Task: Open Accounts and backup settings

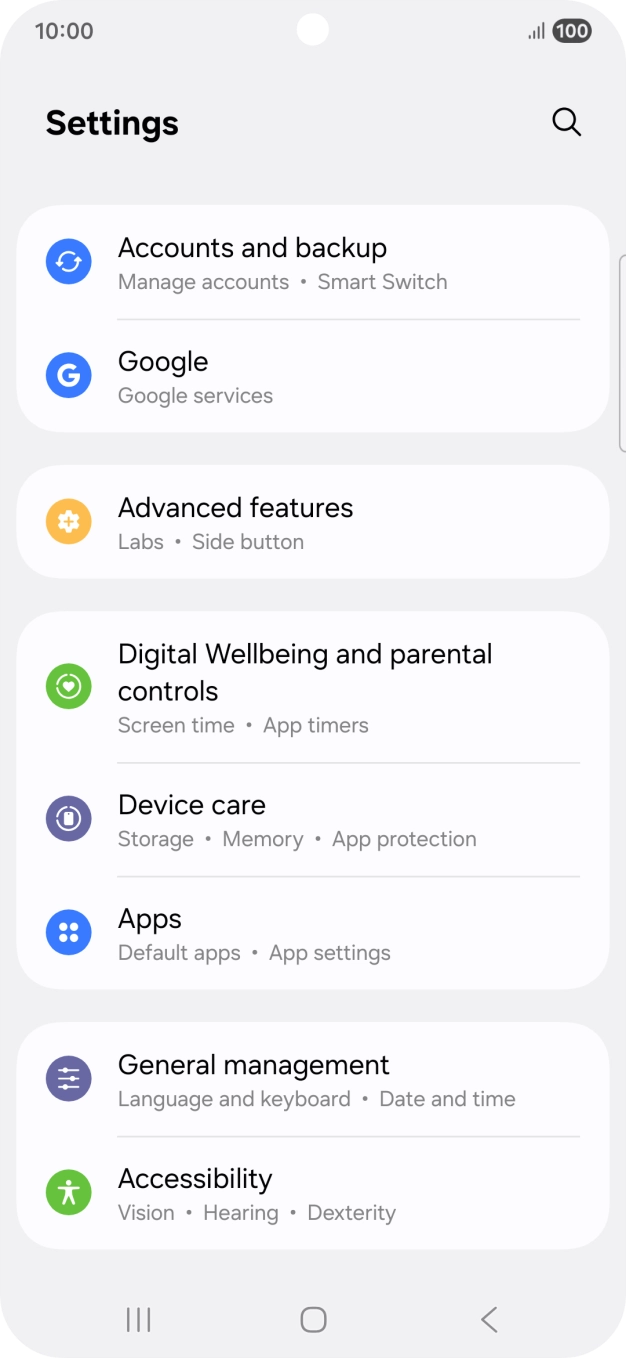Action: pyautogui.click(x=313, y=263)
